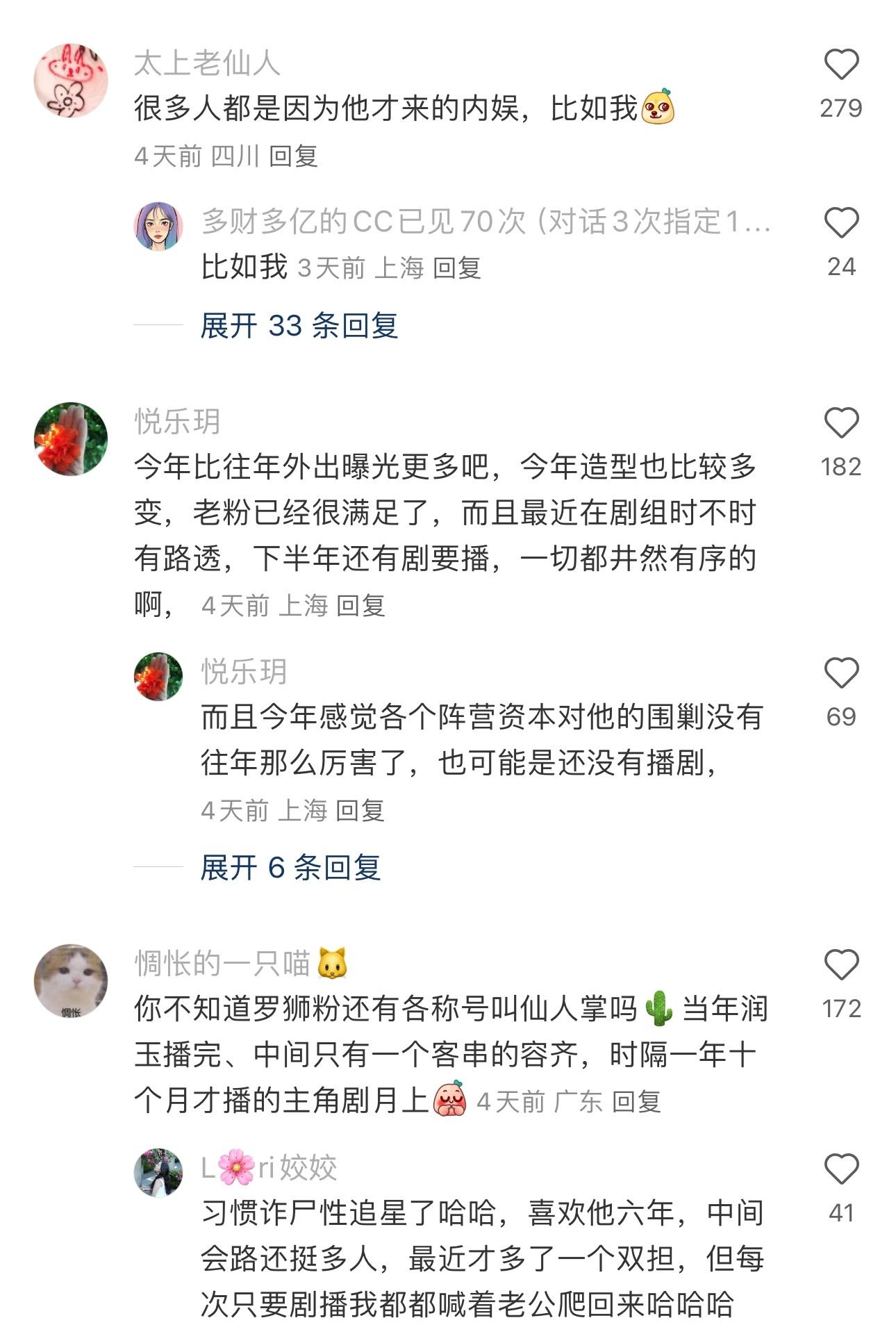Reply to 太上老仙人's comment
This screenshot has width=896, height=1334.
[293, 156]
